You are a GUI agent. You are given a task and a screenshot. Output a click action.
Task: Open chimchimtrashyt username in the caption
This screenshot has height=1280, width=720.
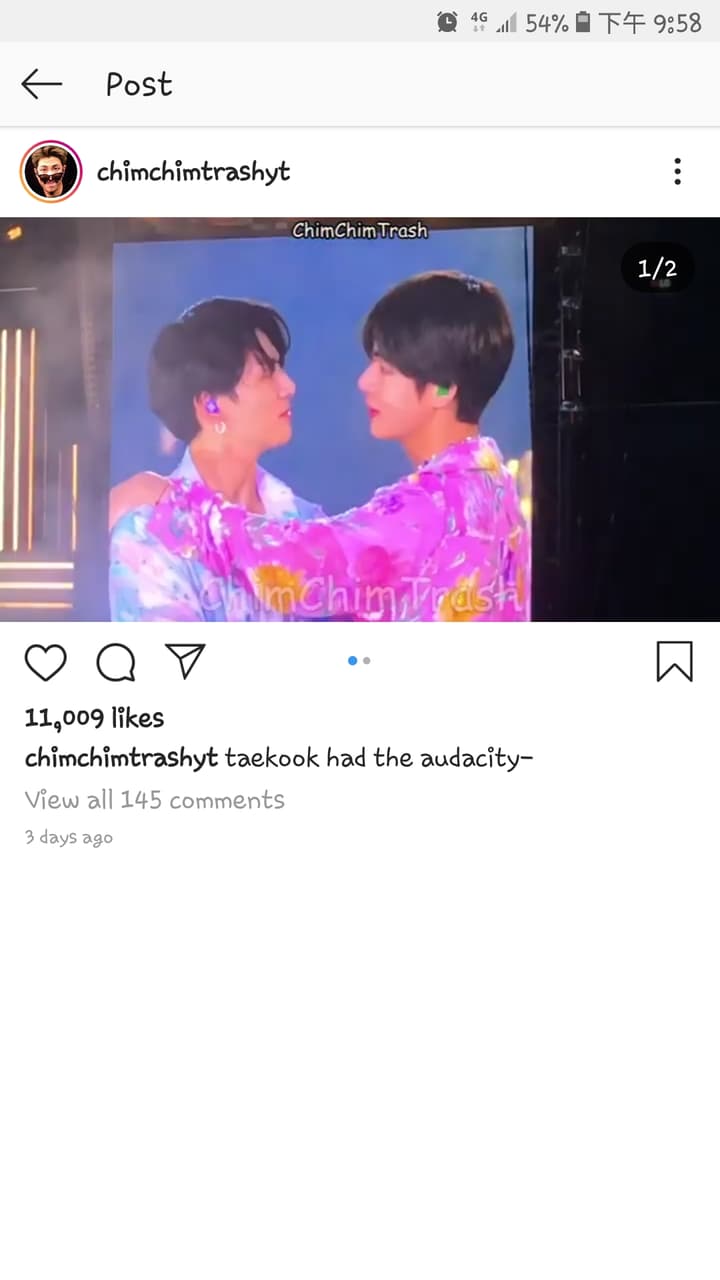coord(121,758)
